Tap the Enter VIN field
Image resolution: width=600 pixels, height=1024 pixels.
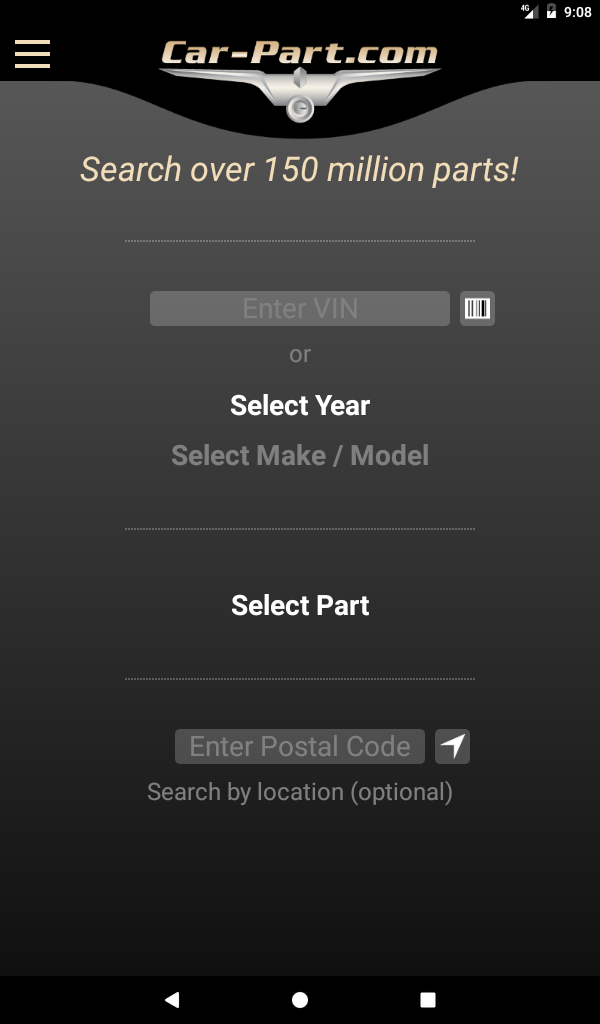click(x=300, y=308)
